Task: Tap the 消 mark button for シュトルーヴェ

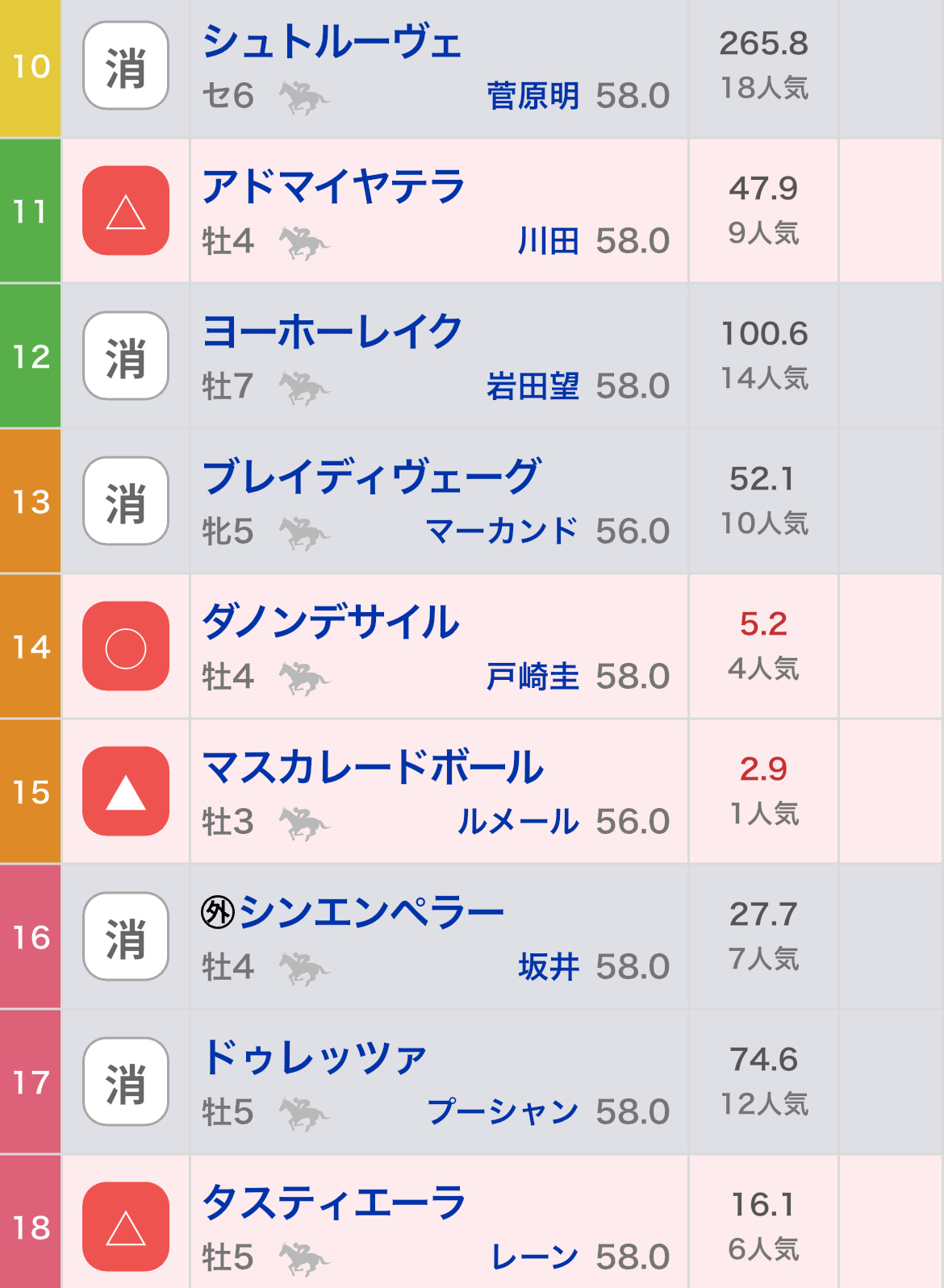Action: (x=126, y=66)
